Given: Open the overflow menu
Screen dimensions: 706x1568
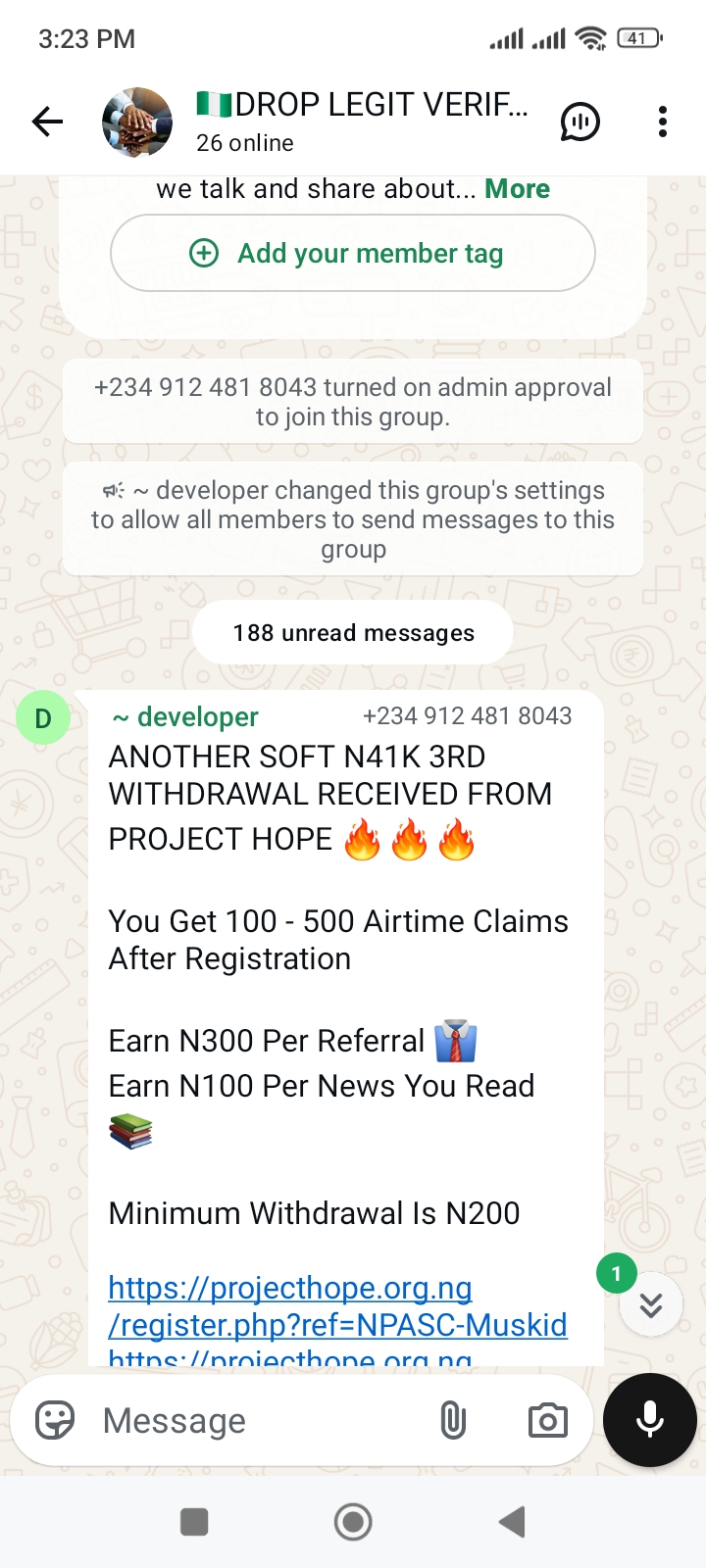Looking at the screenshot, I should (x=663, y=122).
